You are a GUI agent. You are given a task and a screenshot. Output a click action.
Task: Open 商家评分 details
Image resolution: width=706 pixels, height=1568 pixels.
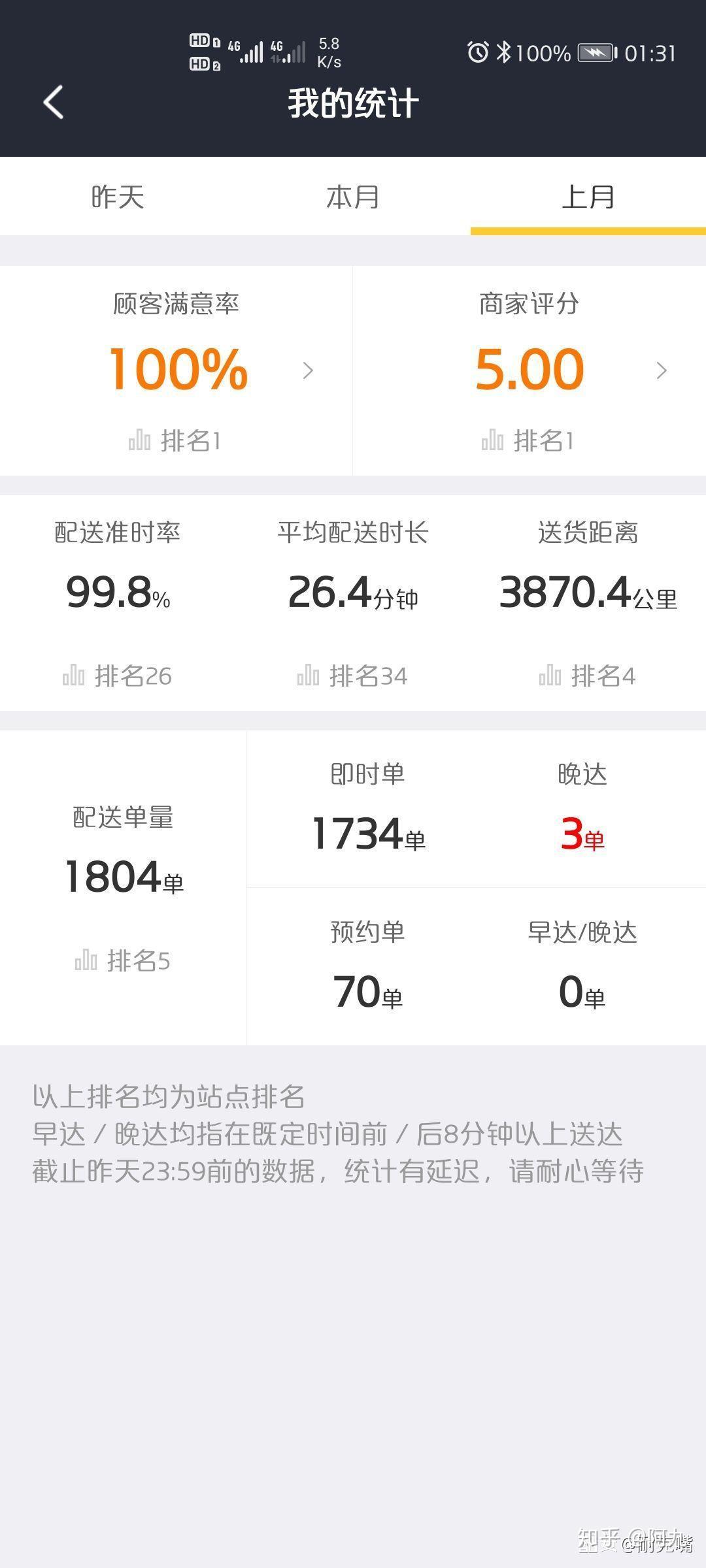(x=529, y=370)
